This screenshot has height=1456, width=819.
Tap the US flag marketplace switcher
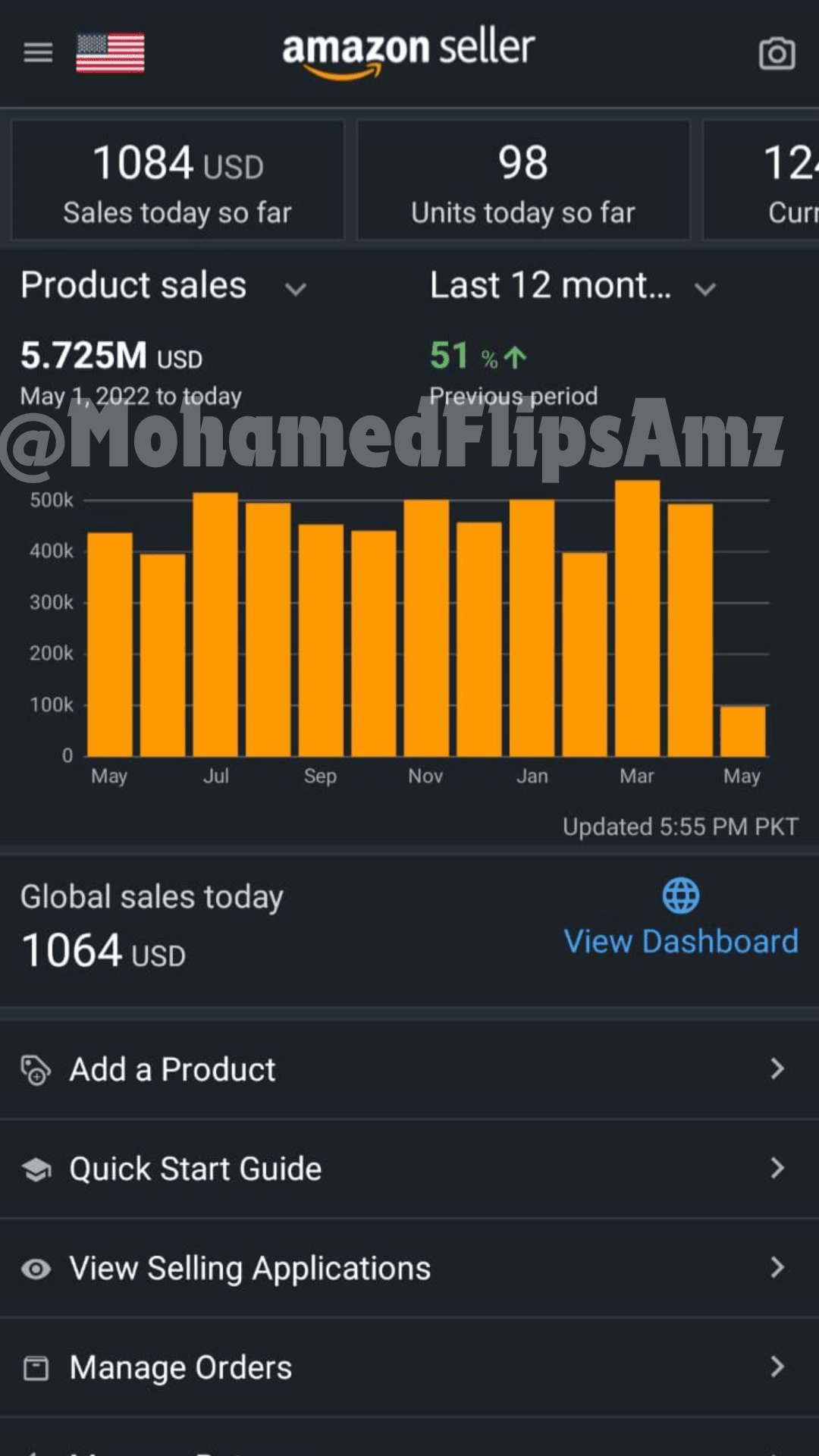[x=110, y=53]
